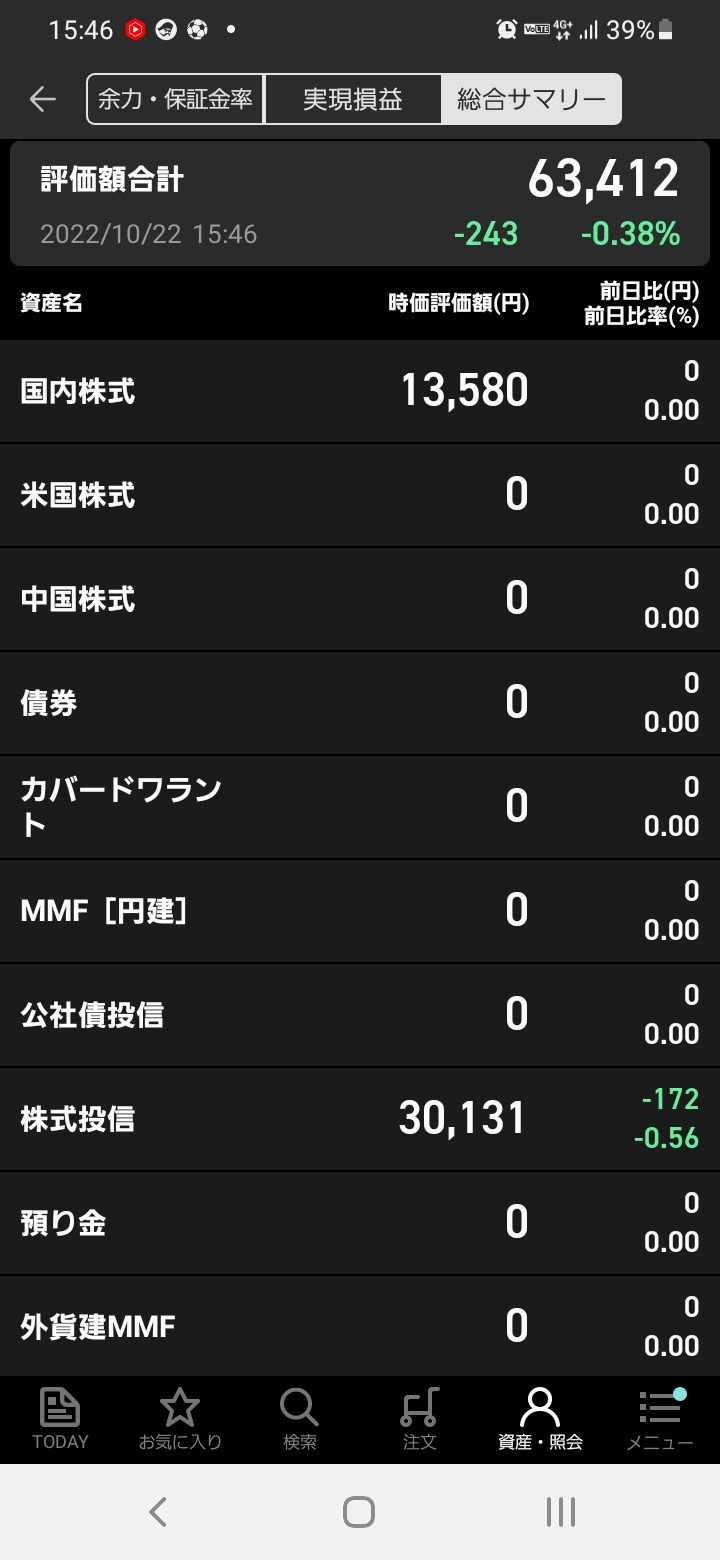
Task: Open the 国内株式 asset row
Action: 360,391
